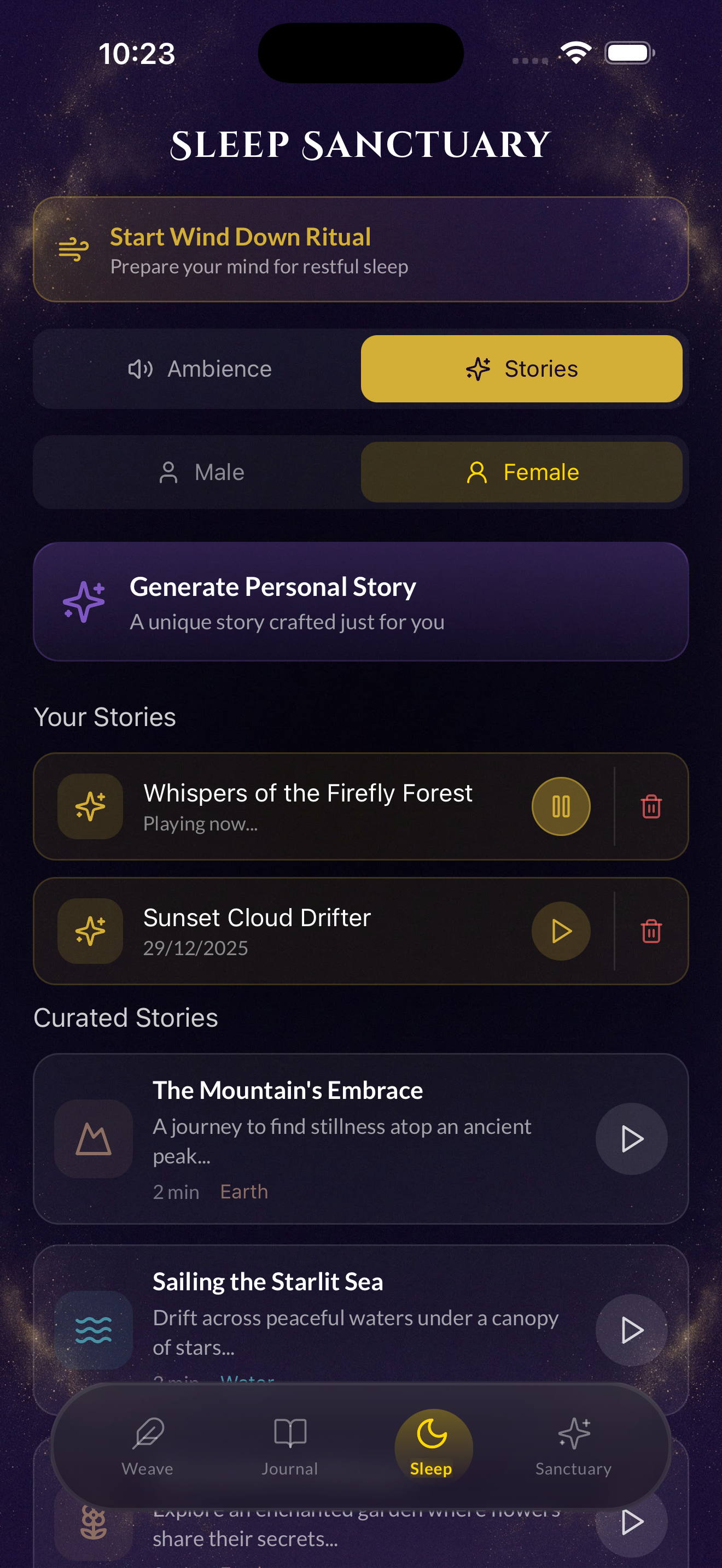
Task: Generate a Personal Story
Action: point(361,602)
